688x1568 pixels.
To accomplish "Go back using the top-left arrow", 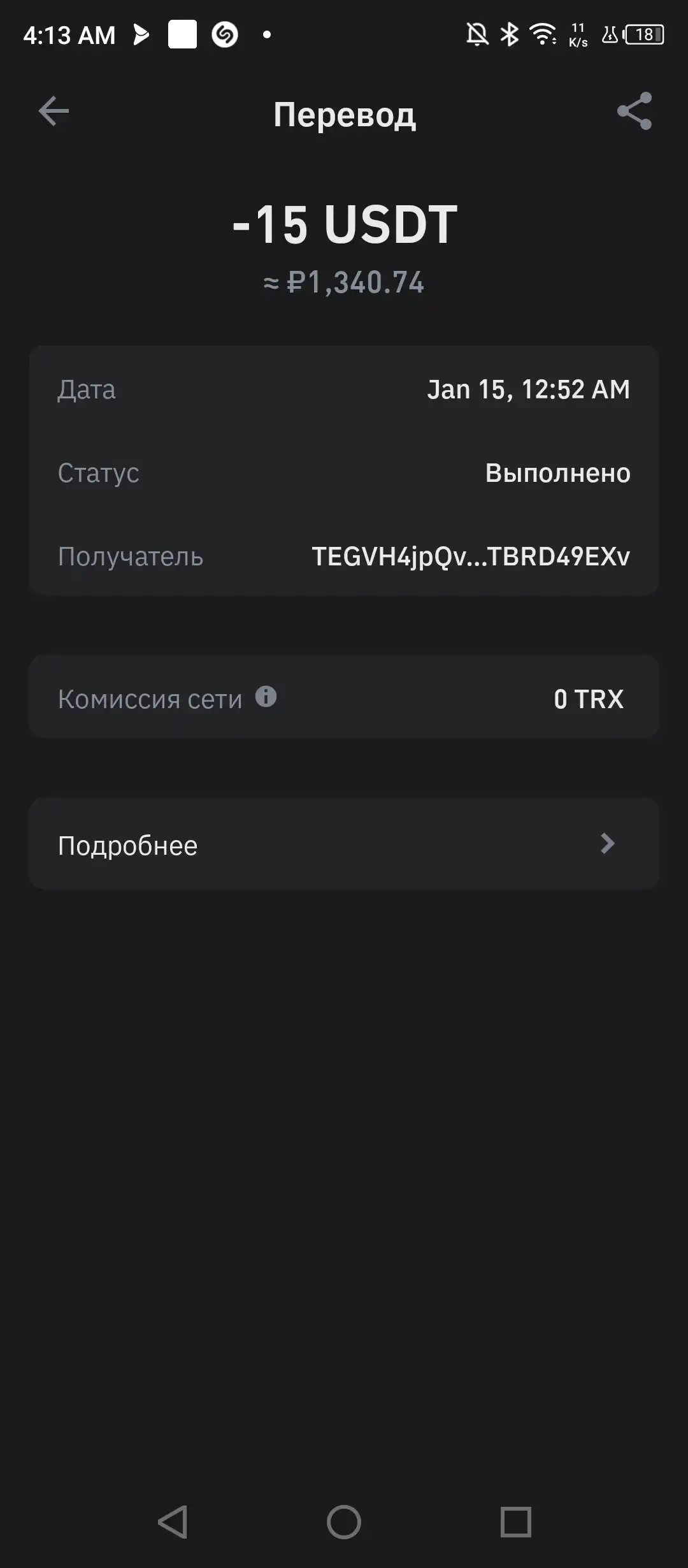I will pos(54,112).
